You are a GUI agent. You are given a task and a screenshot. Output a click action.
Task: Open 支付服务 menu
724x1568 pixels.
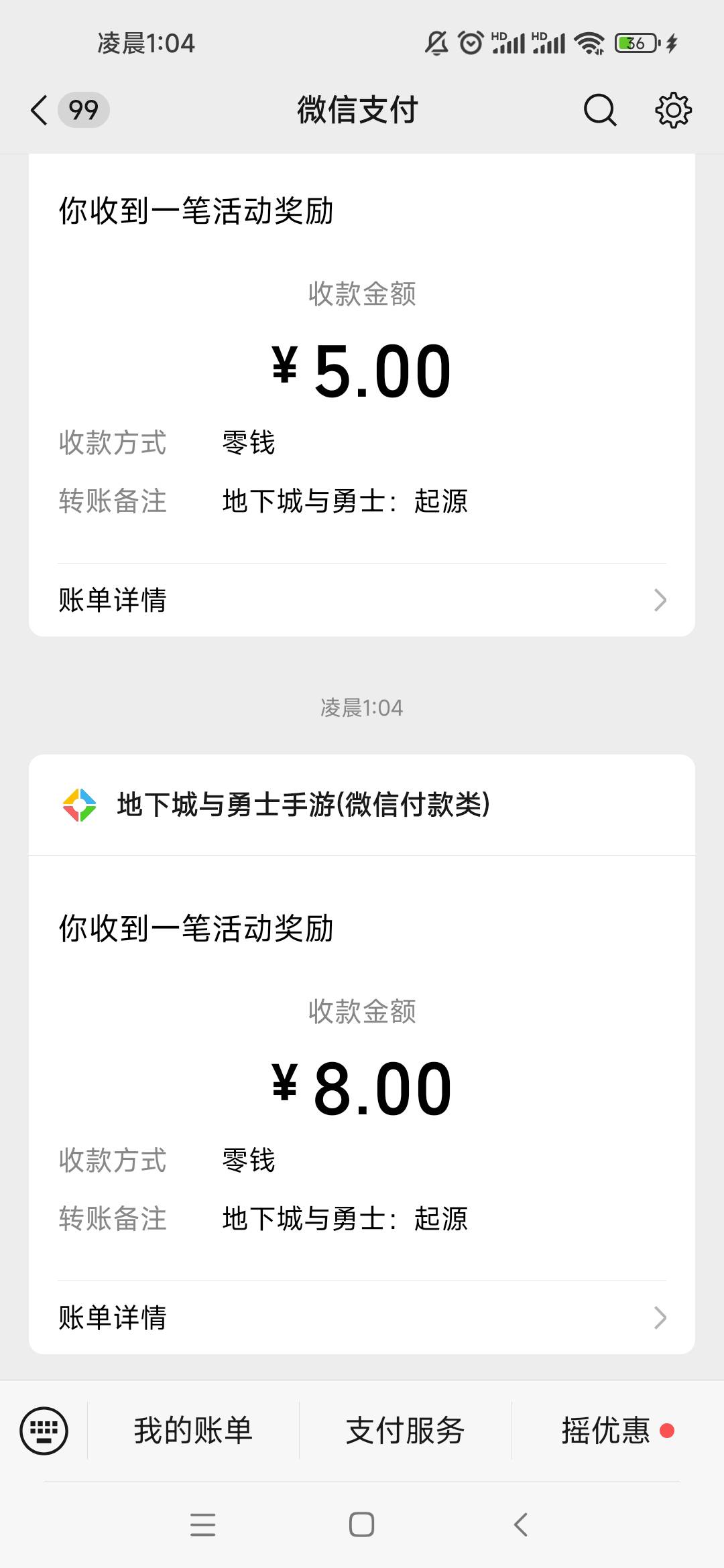point(405,1431)
